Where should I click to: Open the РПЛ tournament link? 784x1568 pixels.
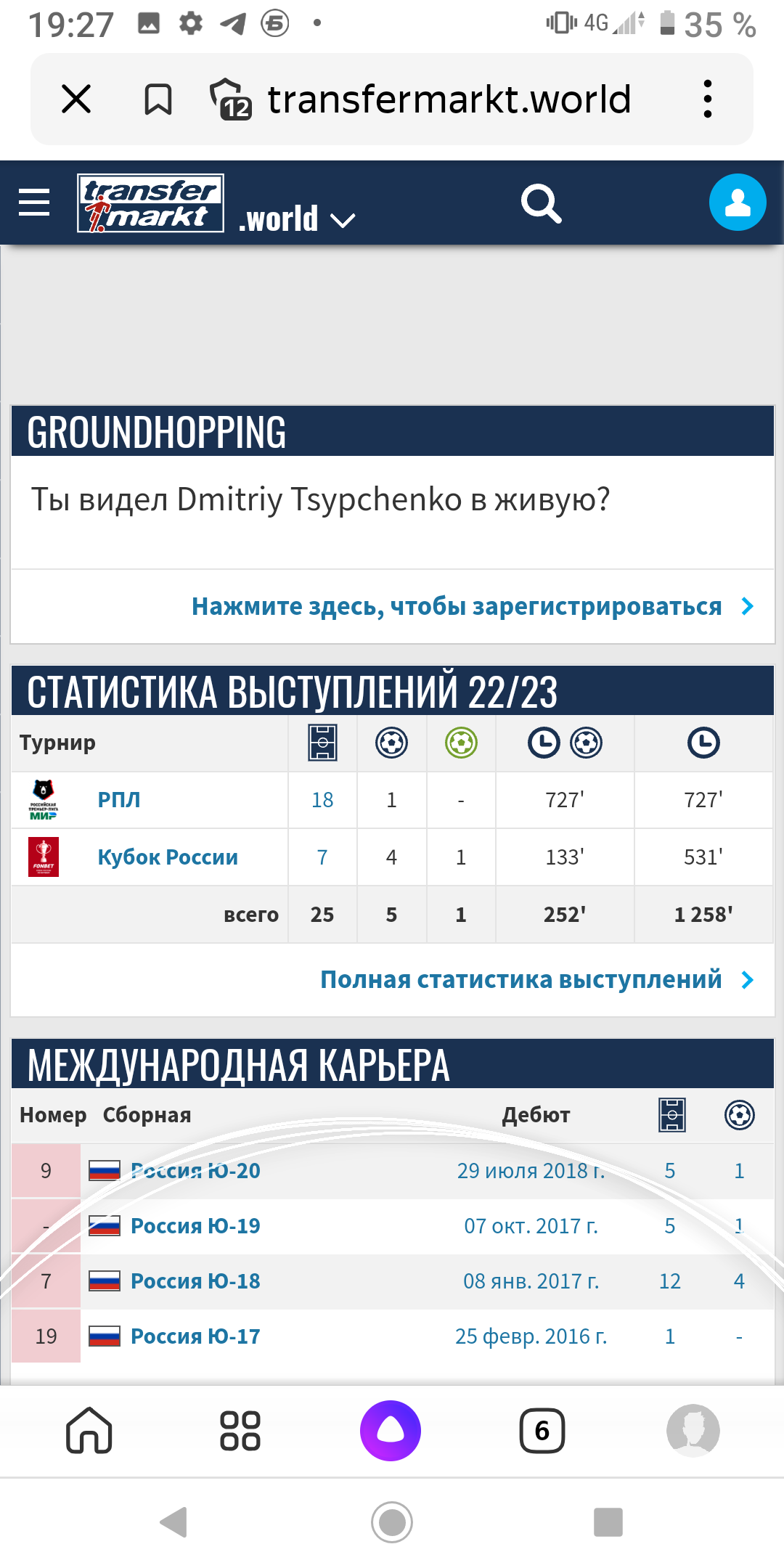[x=119, y=800]
